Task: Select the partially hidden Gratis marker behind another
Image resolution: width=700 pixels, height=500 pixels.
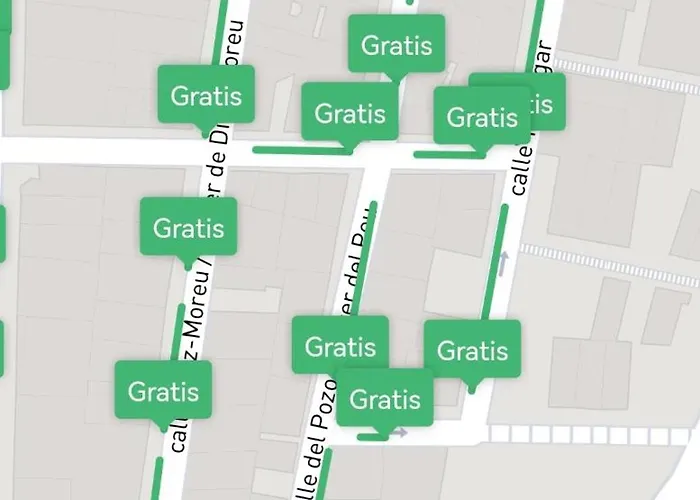Action: 547,100
